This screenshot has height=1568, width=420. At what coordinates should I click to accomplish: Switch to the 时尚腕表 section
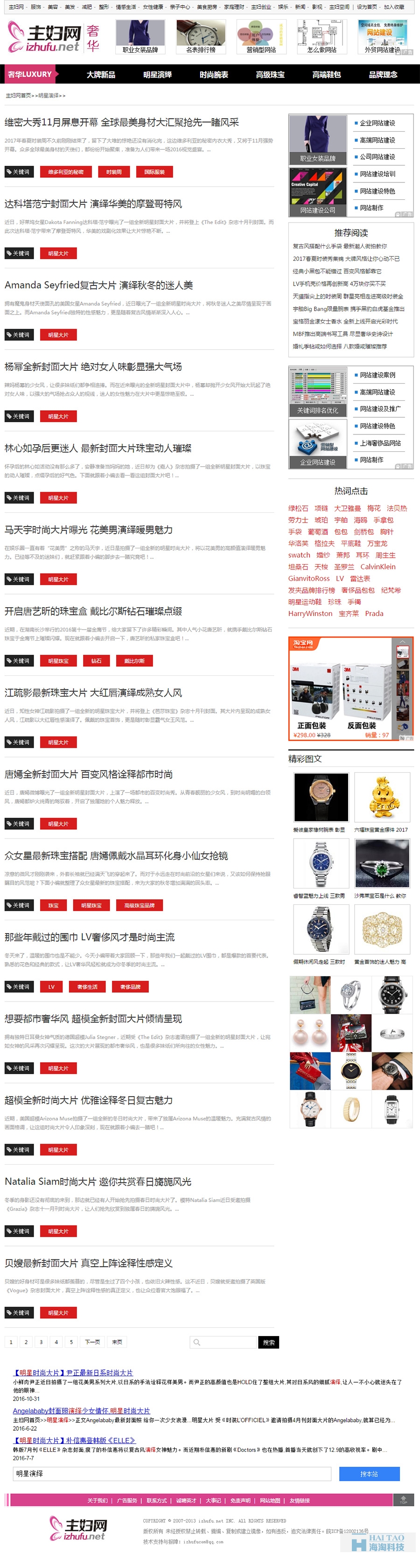pyautogui.click(x=214, y=74)
